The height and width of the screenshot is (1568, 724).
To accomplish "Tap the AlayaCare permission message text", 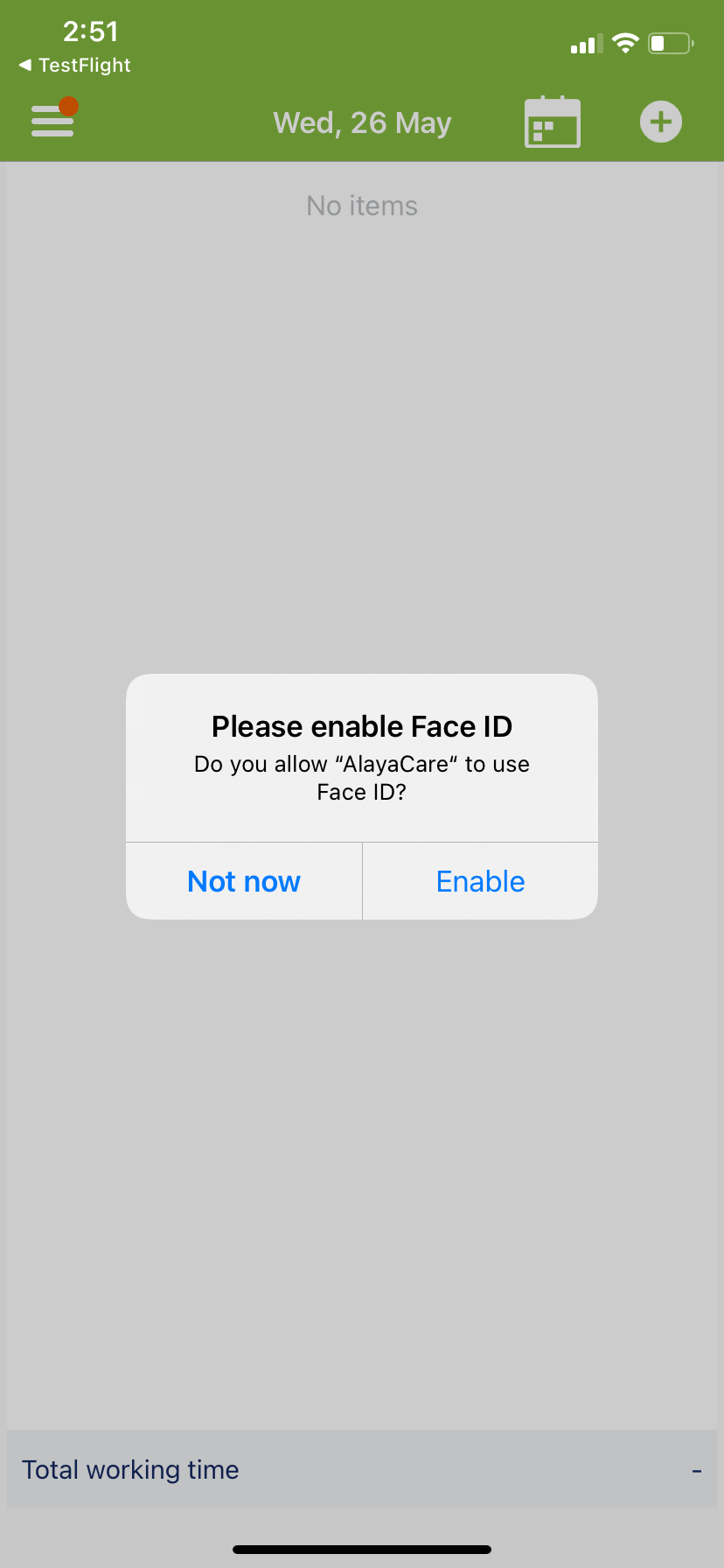I will pos(361,777).
